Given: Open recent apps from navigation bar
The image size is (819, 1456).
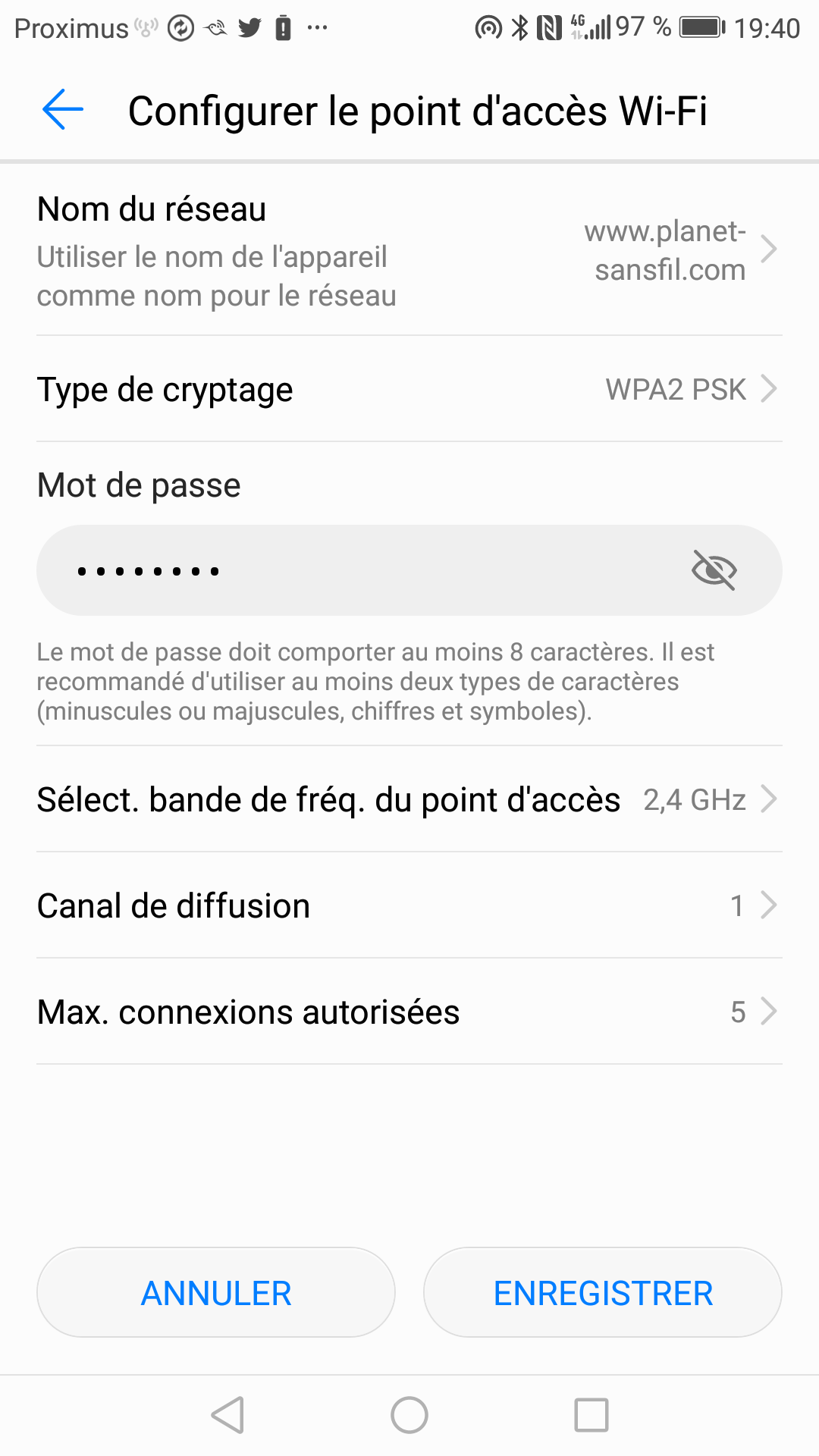Looking at the screenshot, I should point(591,1415).
